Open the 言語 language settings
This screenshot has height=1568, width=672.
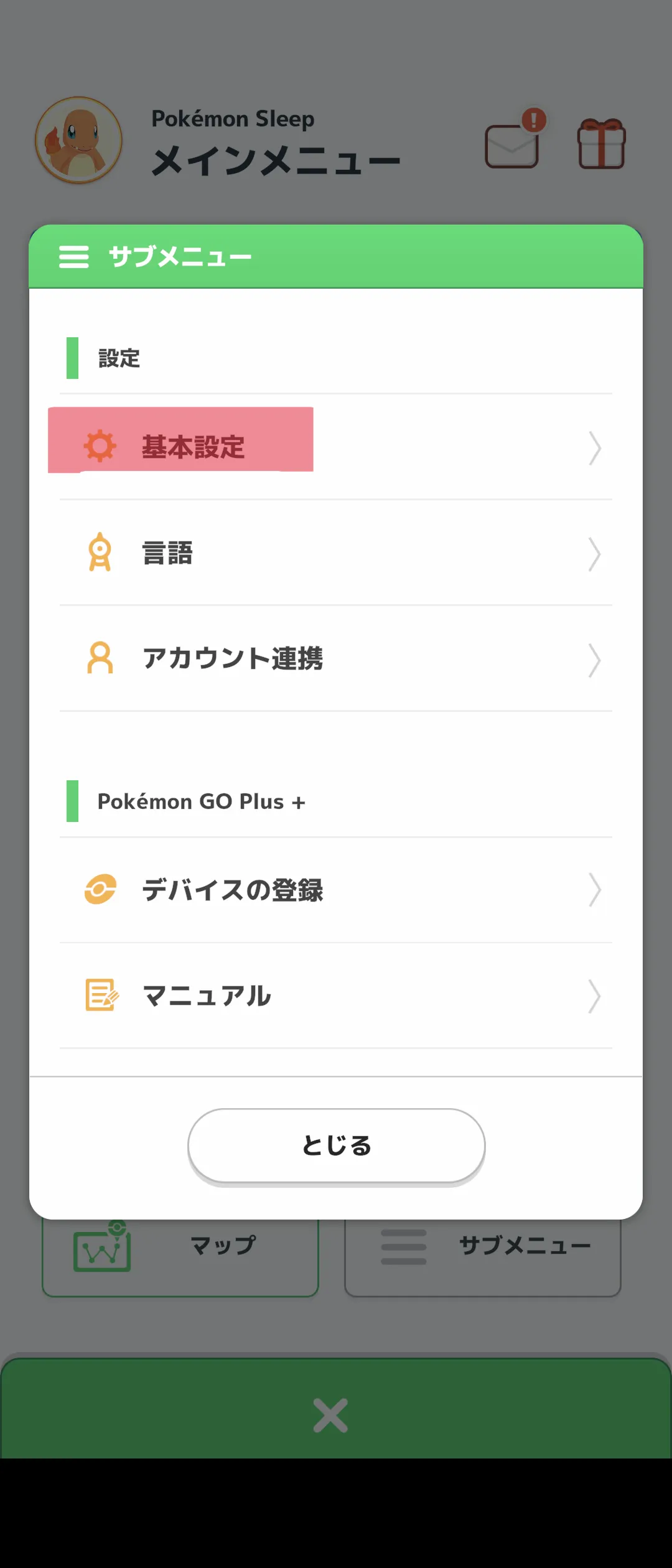click(x=336, y=553)
